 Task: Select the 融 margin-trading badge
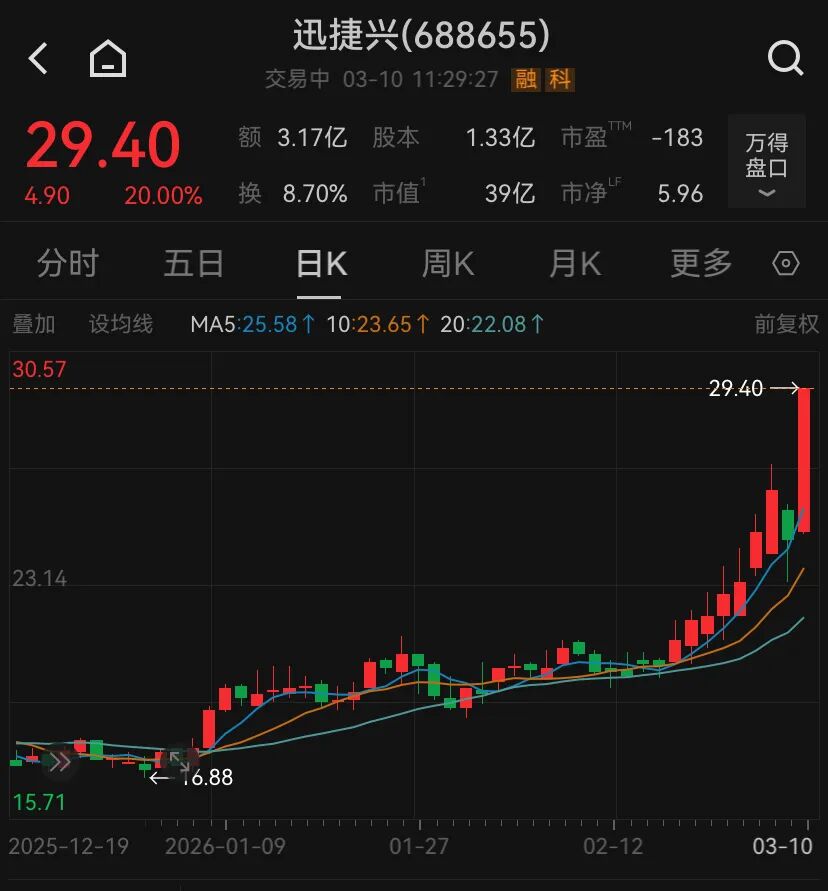click(x=523, y=79)
